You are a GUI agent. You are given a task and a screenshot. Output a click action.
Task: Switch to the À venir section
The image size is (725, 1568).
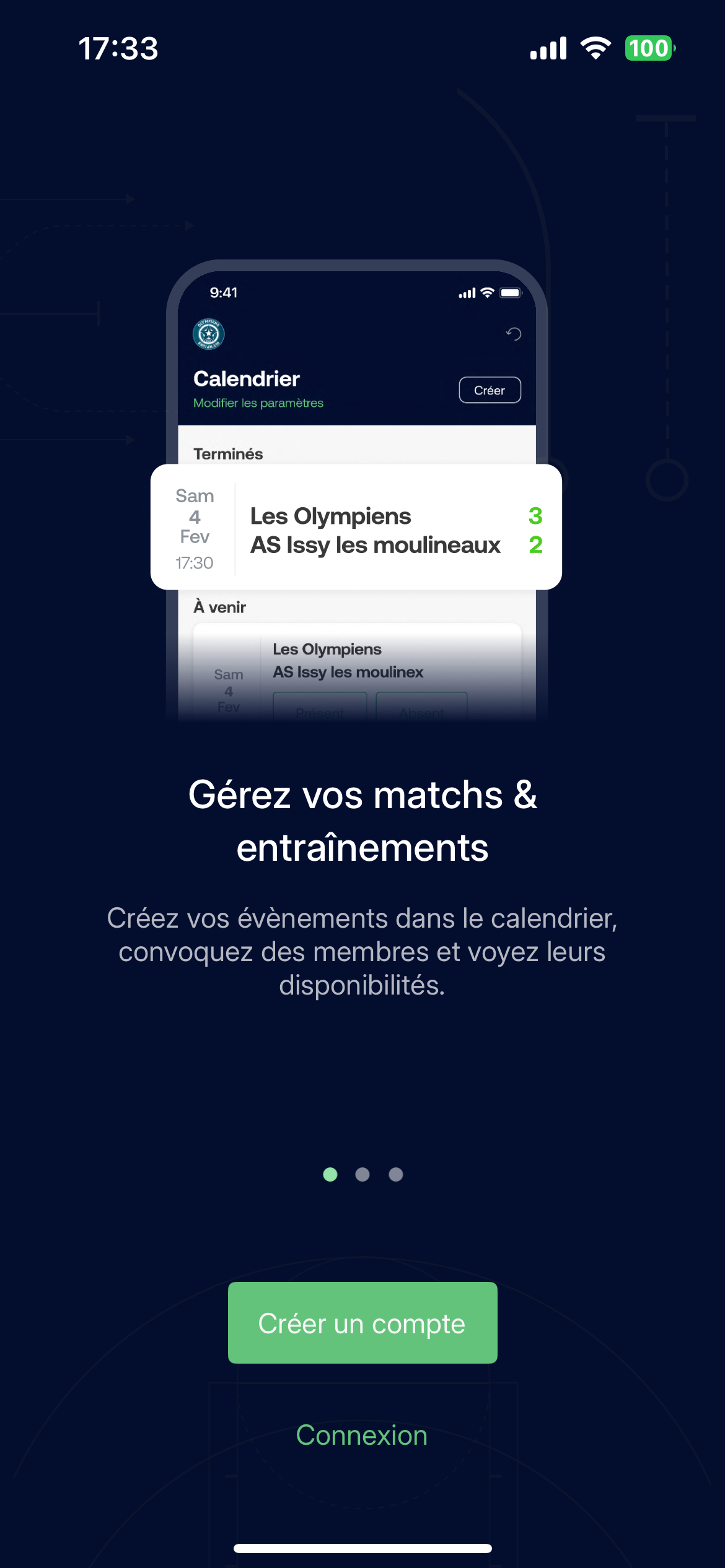point(219,607)
